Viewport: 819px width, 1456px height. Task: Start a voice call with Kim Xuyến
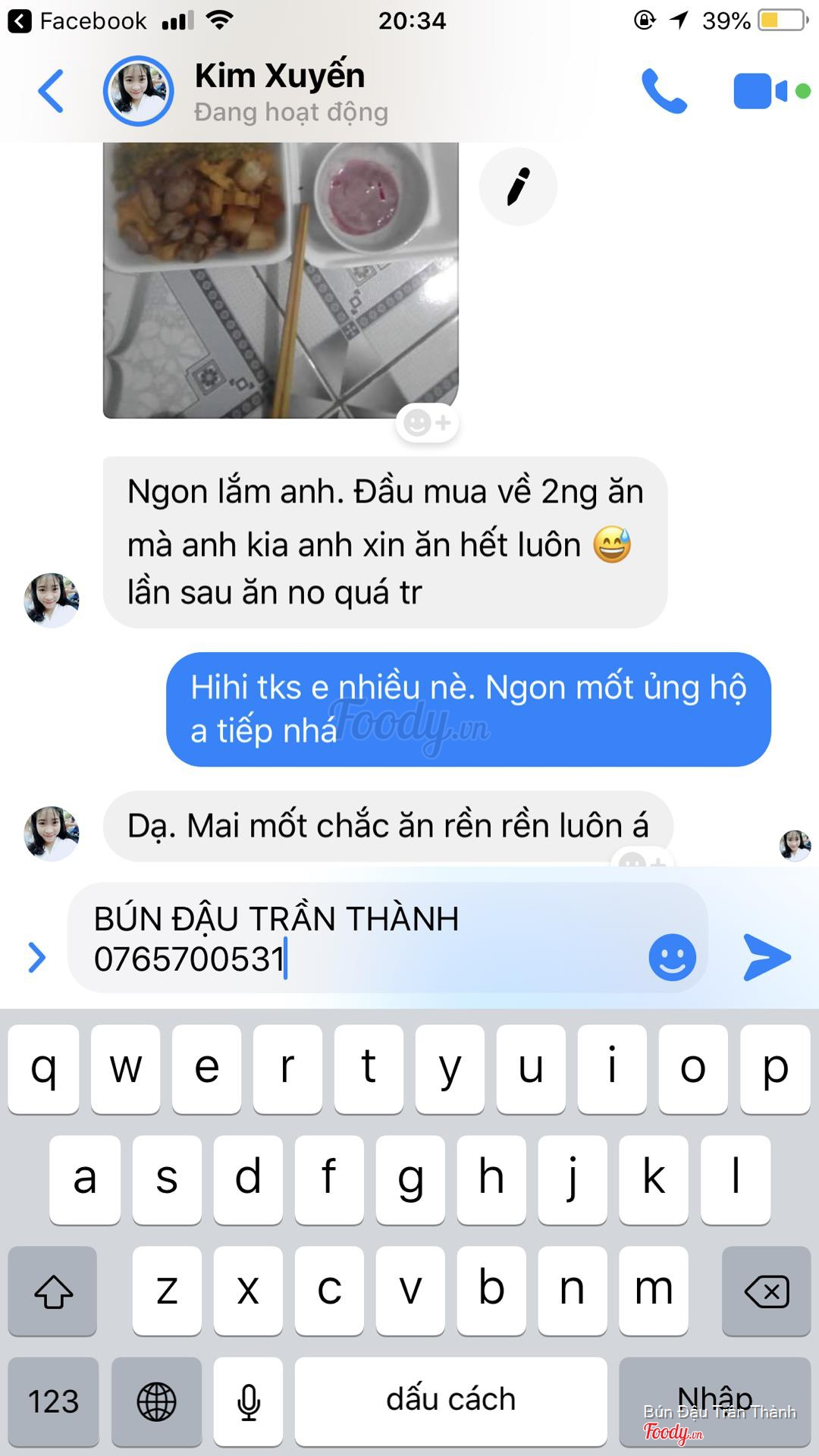coord(664,91)
